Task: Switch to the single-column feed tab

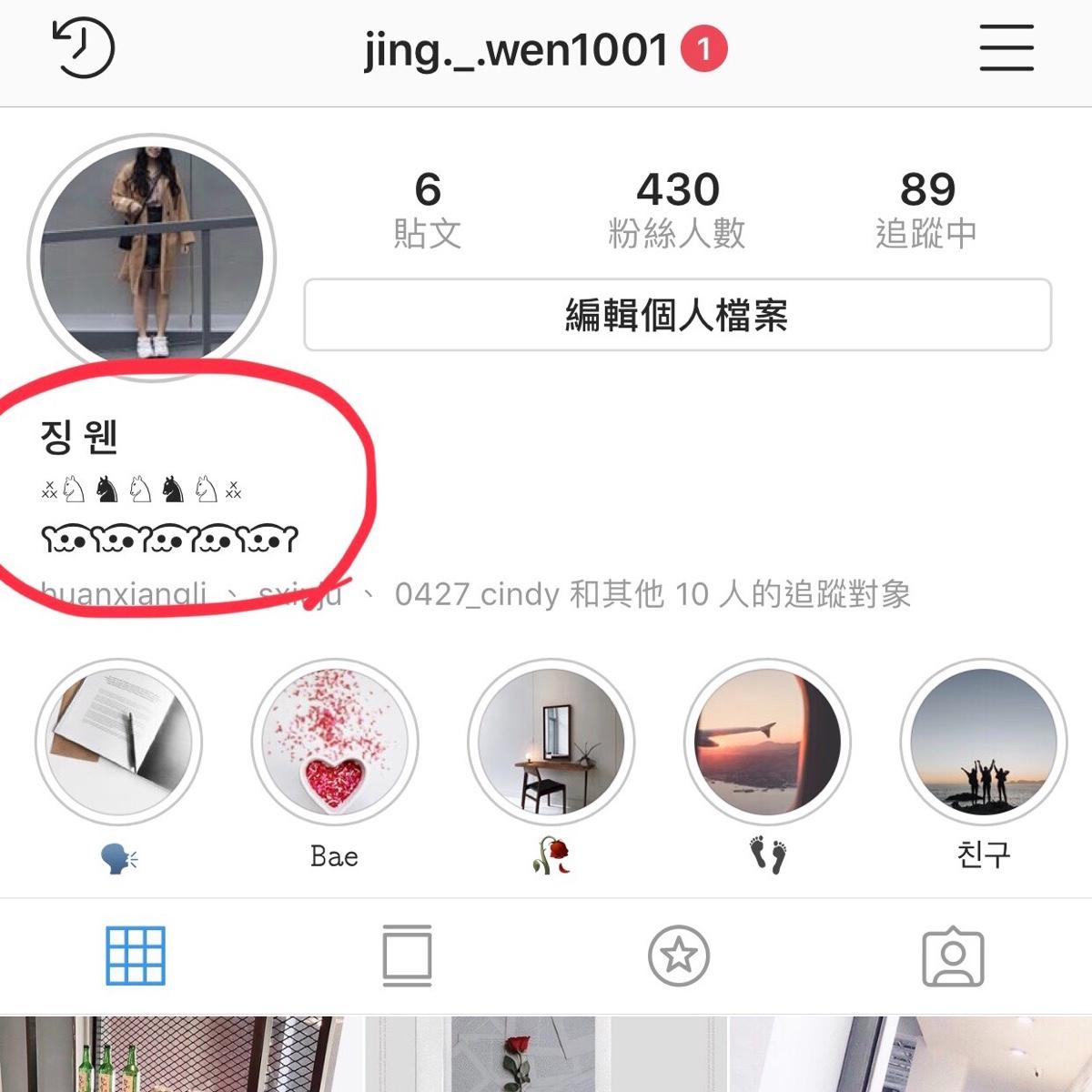Action: (407, 955)
